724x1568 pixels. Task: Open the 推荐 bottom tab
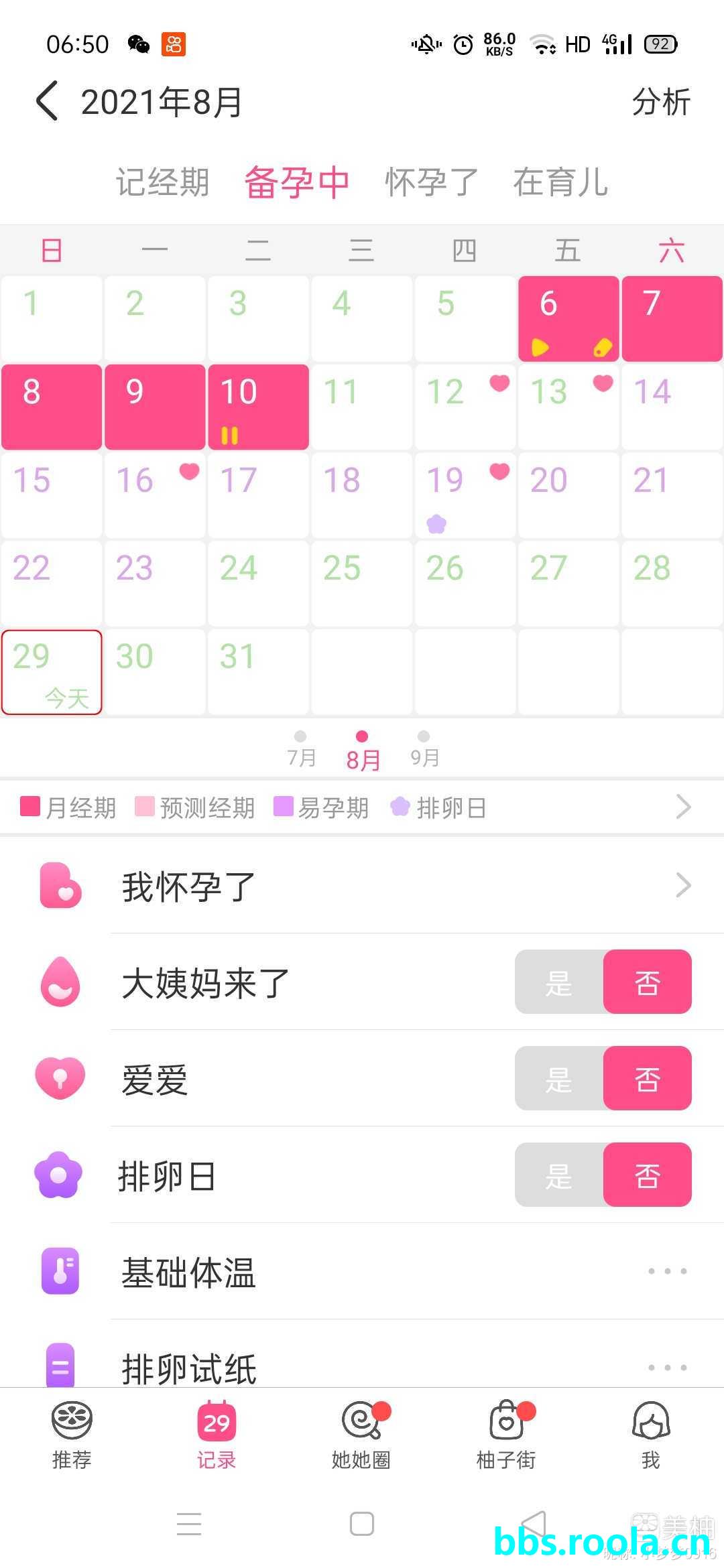point(72,1435)
